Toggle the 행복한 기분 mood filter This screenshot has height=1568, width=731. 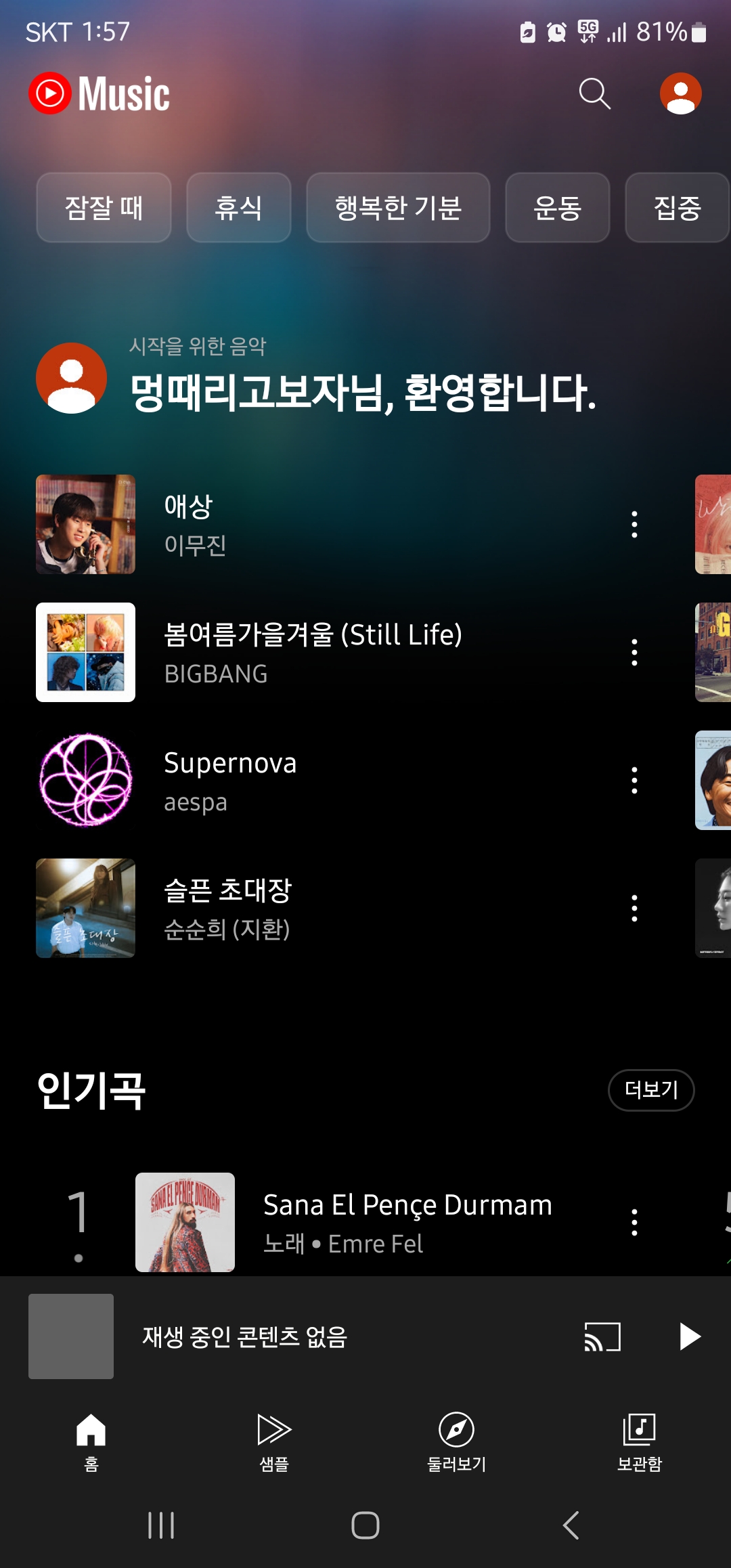[398, 208]
